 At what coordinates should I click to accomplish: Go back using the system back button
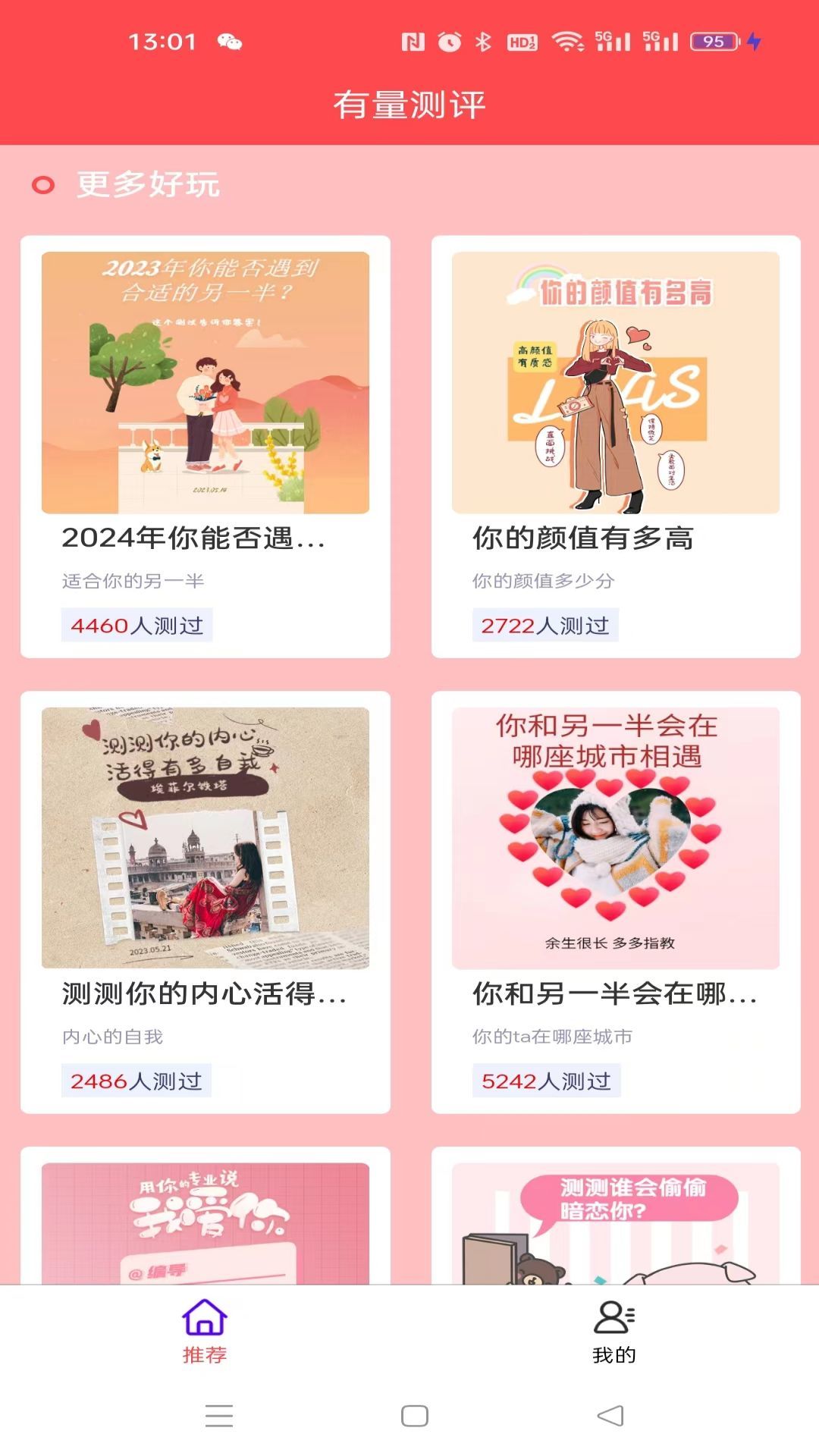(610, 1415)
